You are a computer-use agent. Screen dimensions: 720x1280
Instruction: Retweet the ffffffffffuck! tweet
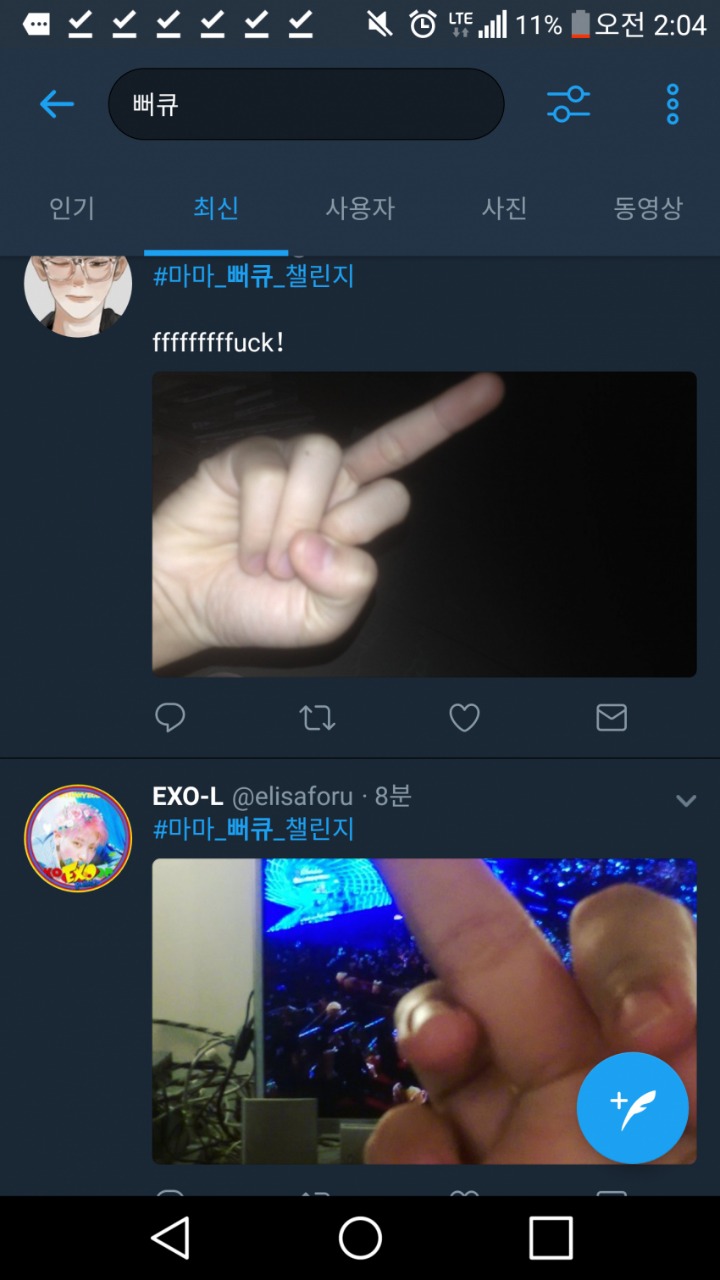(317, 717)
